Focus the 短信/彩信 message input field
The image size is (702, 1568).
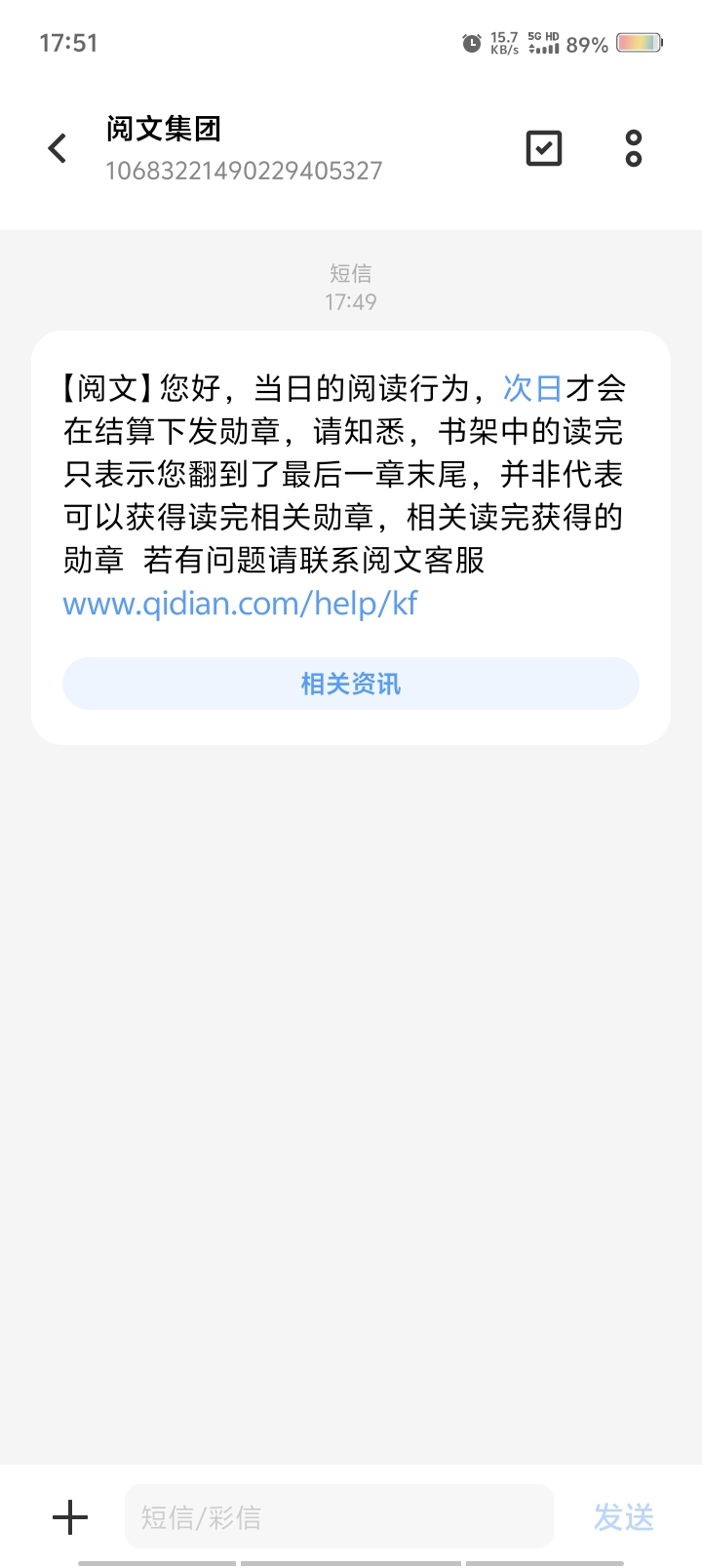click(x=338, y=1516)
